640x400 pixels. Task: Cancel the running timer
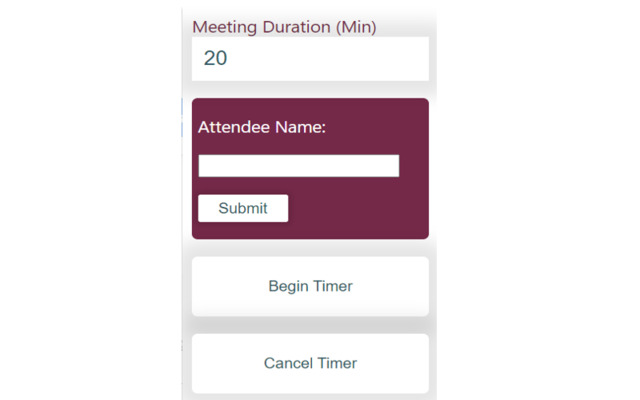coord(310,363)
